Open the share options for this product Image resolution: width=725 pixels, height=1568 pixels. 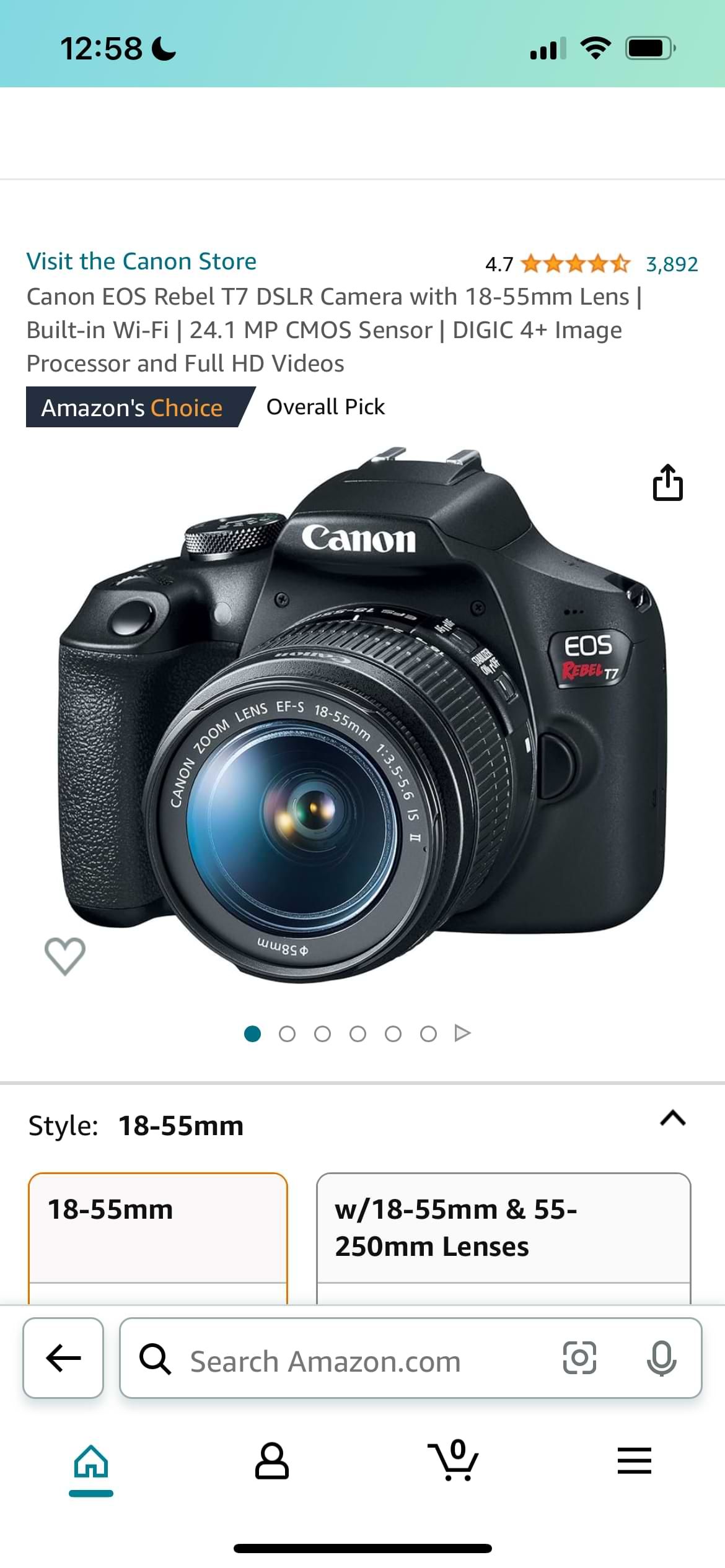tap(668, 484)
